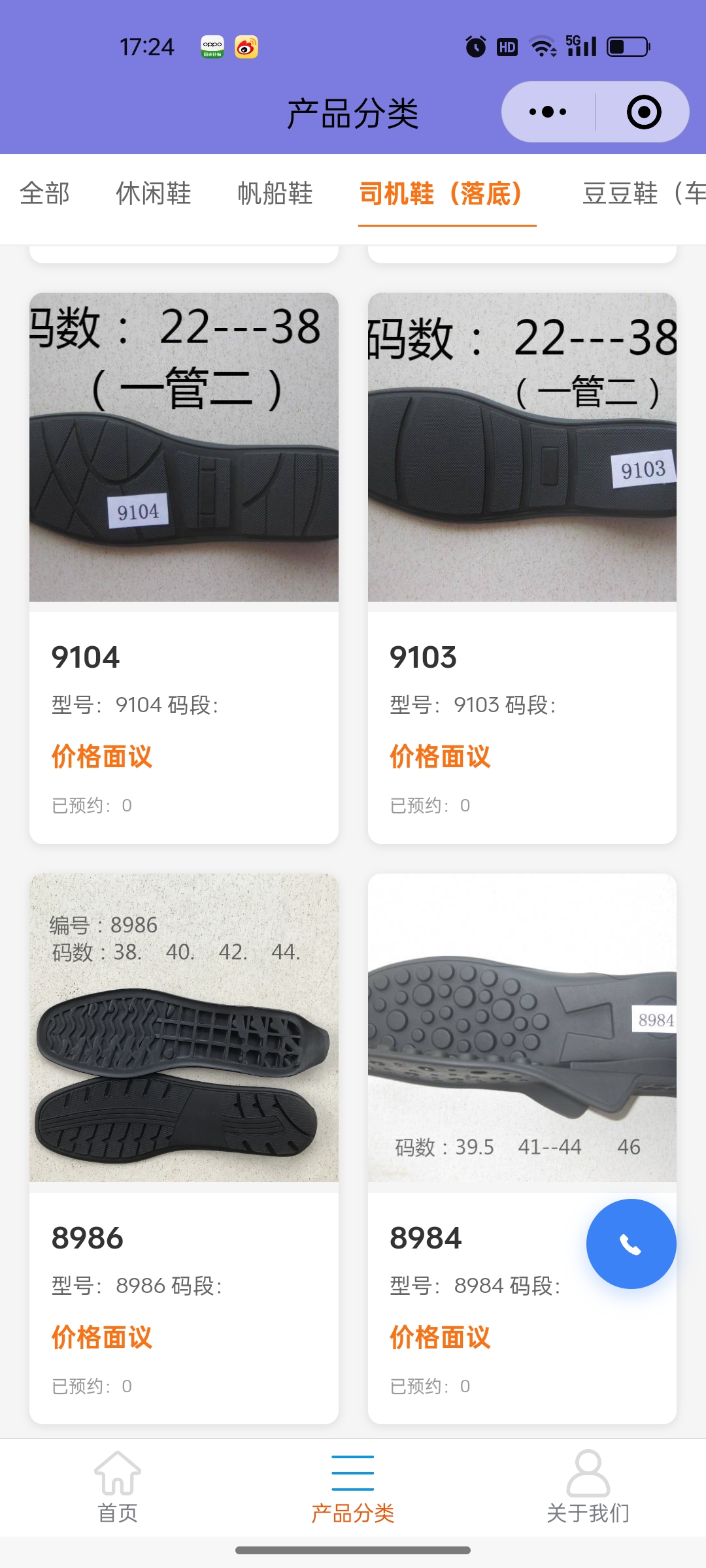Open the 8986 product card
The height and width of the screenshot is (1568, 706).
pos(184,1149)
